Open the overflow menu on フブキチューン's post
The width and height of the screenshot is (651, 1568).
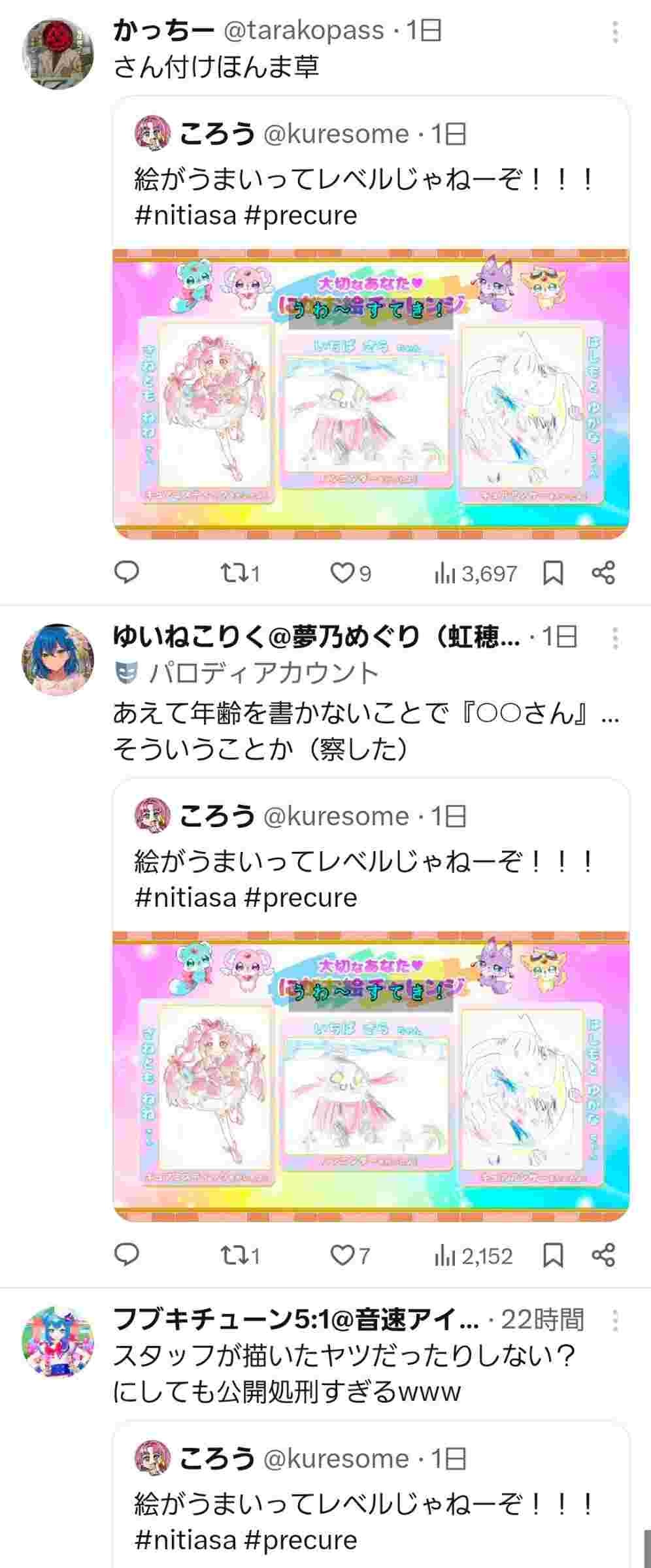pos(615,1320)
